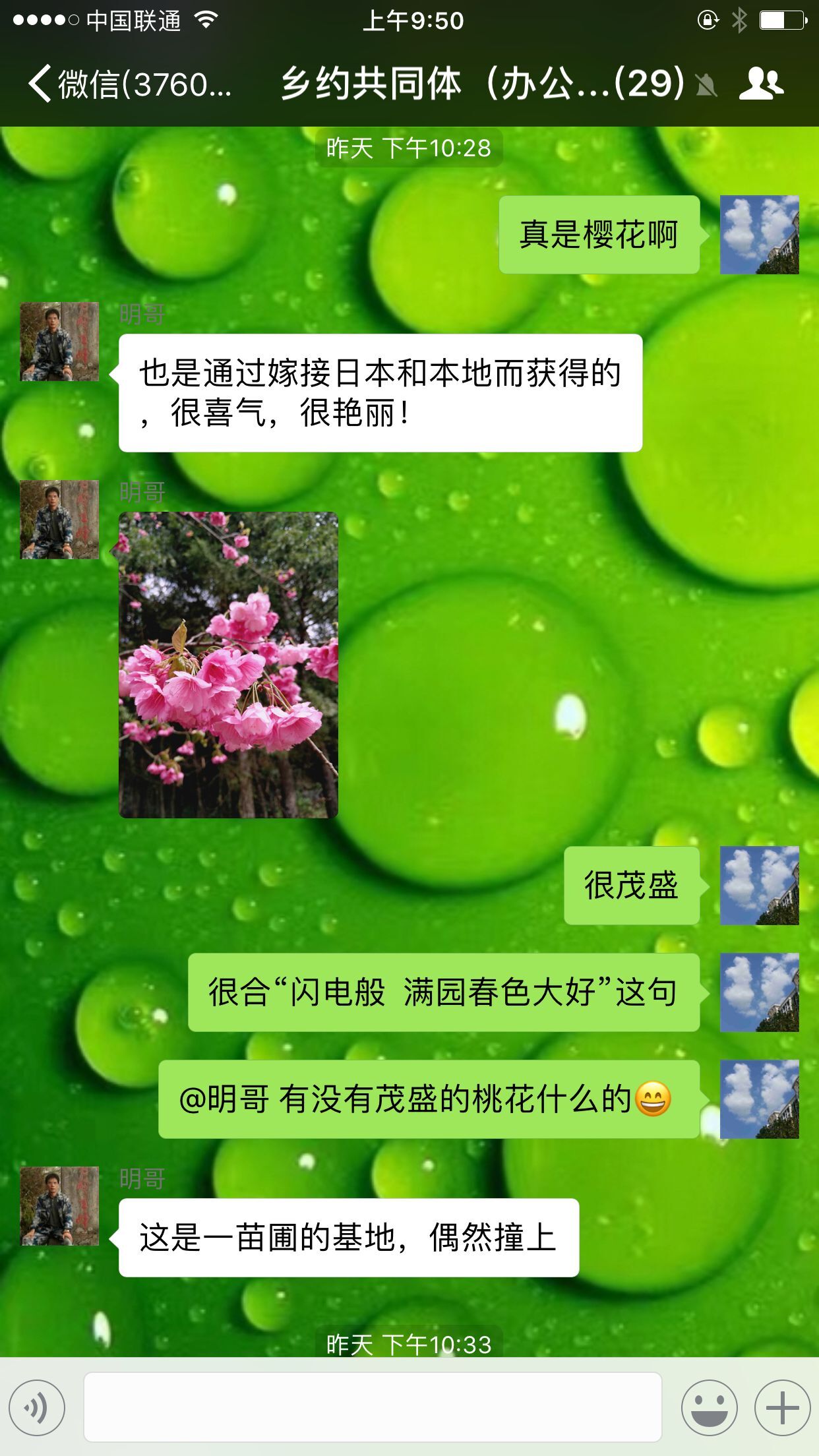Open group chat members info
Screen dimensions: 819x1456
click(x=761, y=84)
